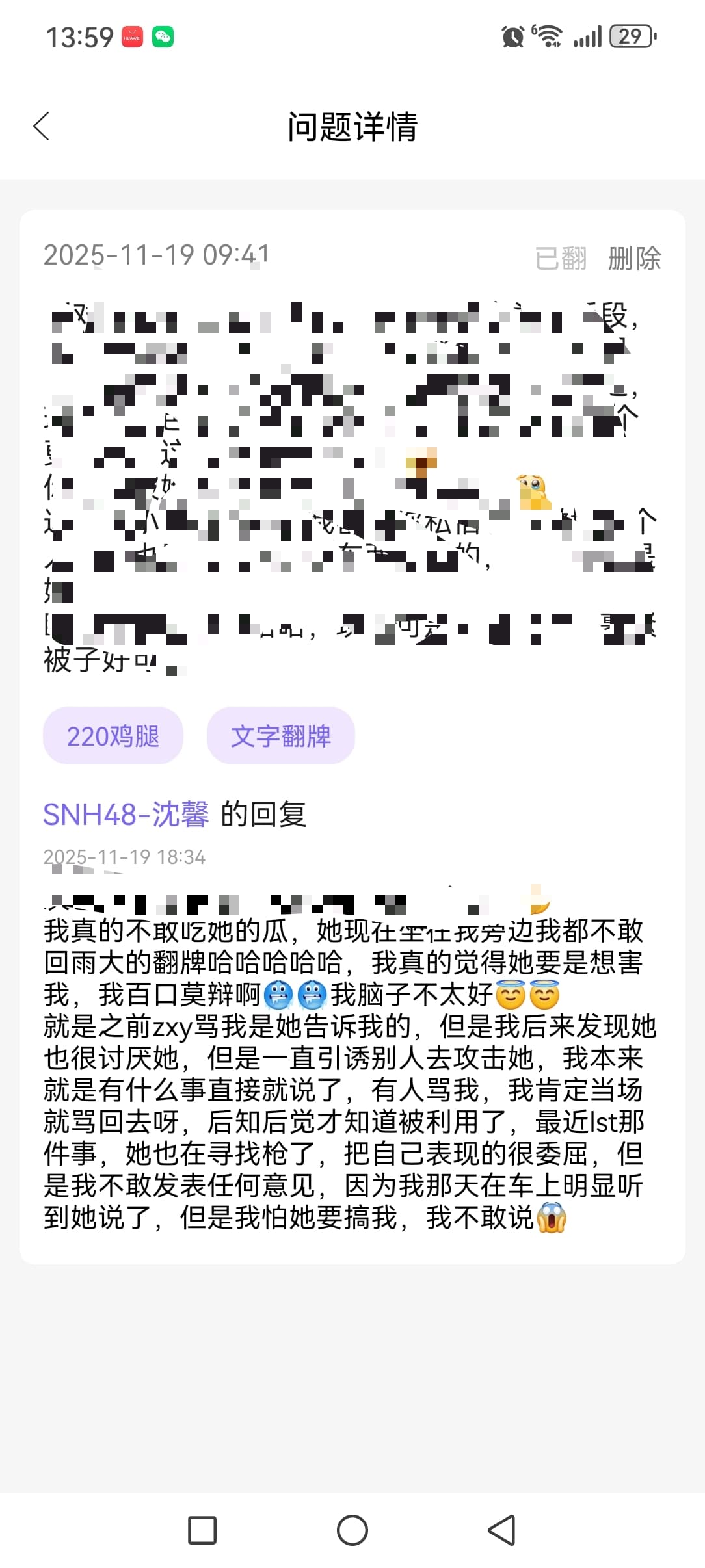Tap the back arrow to exit question details
705x1568 pixels.
[x=42, y=127]
